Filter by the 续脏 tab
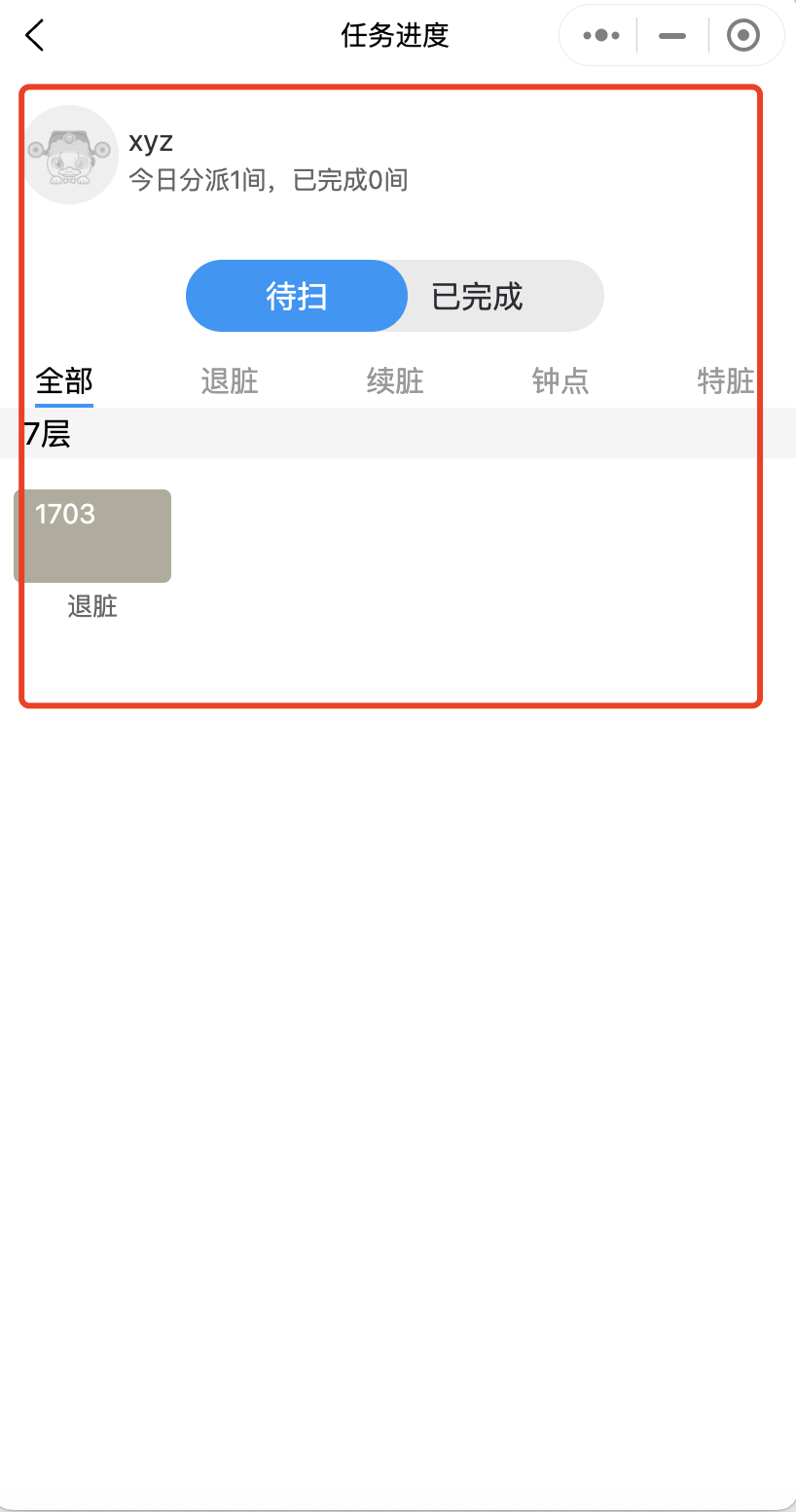This screenshot has width=796, height=1512. coord(395,381)
